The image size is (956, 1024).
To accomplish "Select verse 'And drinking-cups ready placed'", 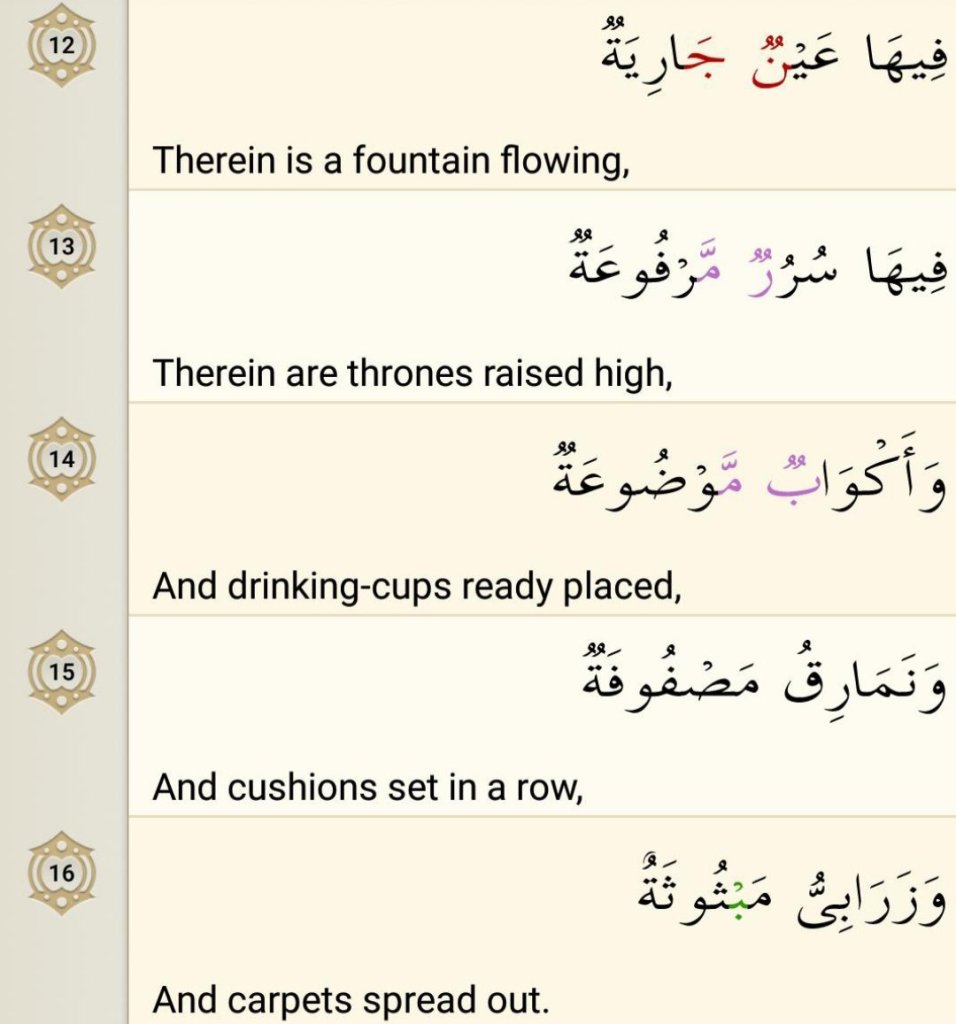I will 416,586.
